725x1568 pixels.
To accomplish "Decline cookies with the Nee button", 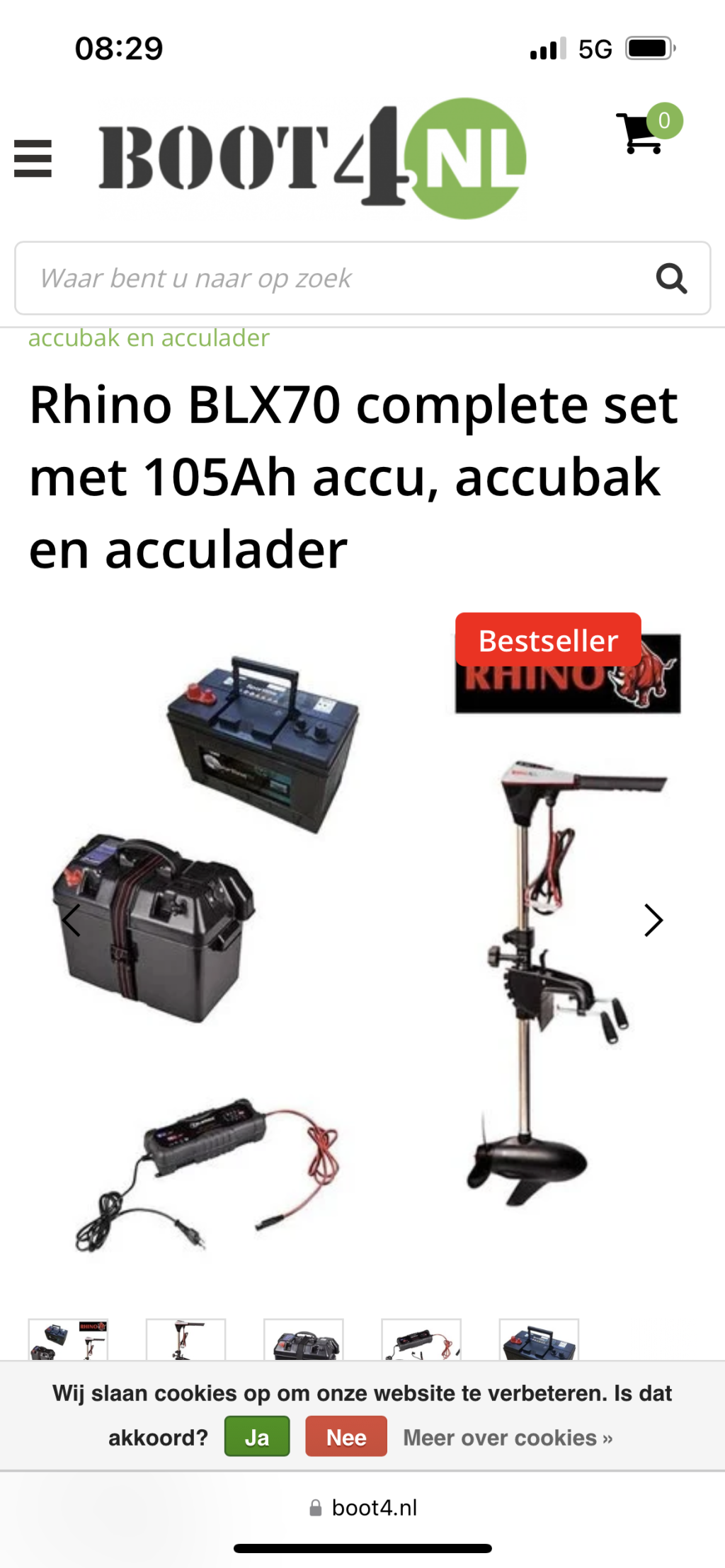I will click(346, 1436).
